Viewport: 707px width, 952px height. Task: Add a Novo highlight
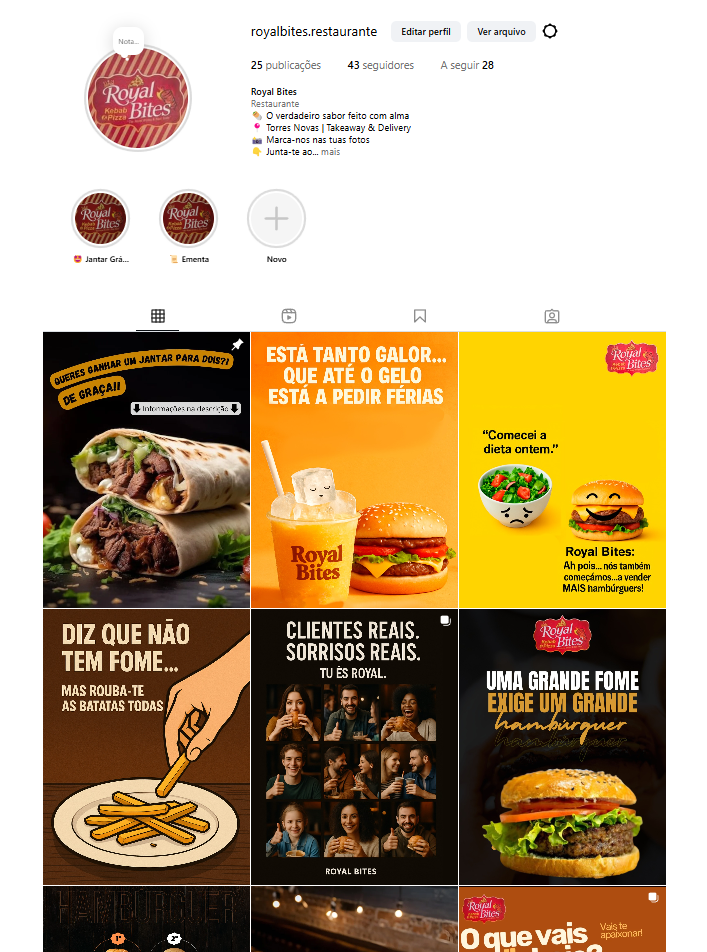(x=276, y=218)
